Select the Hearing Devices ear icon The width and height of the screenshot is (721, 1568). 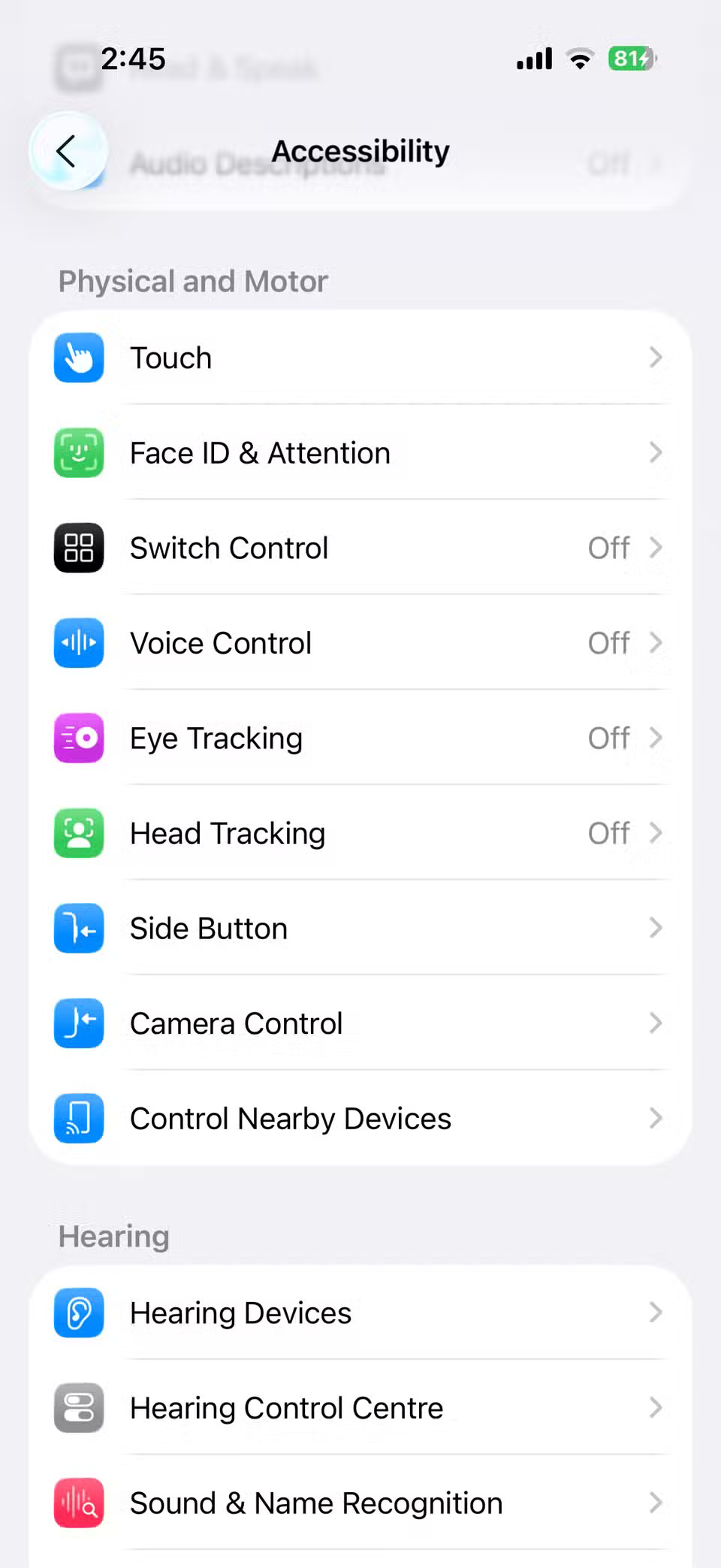tap(78, 1313)
